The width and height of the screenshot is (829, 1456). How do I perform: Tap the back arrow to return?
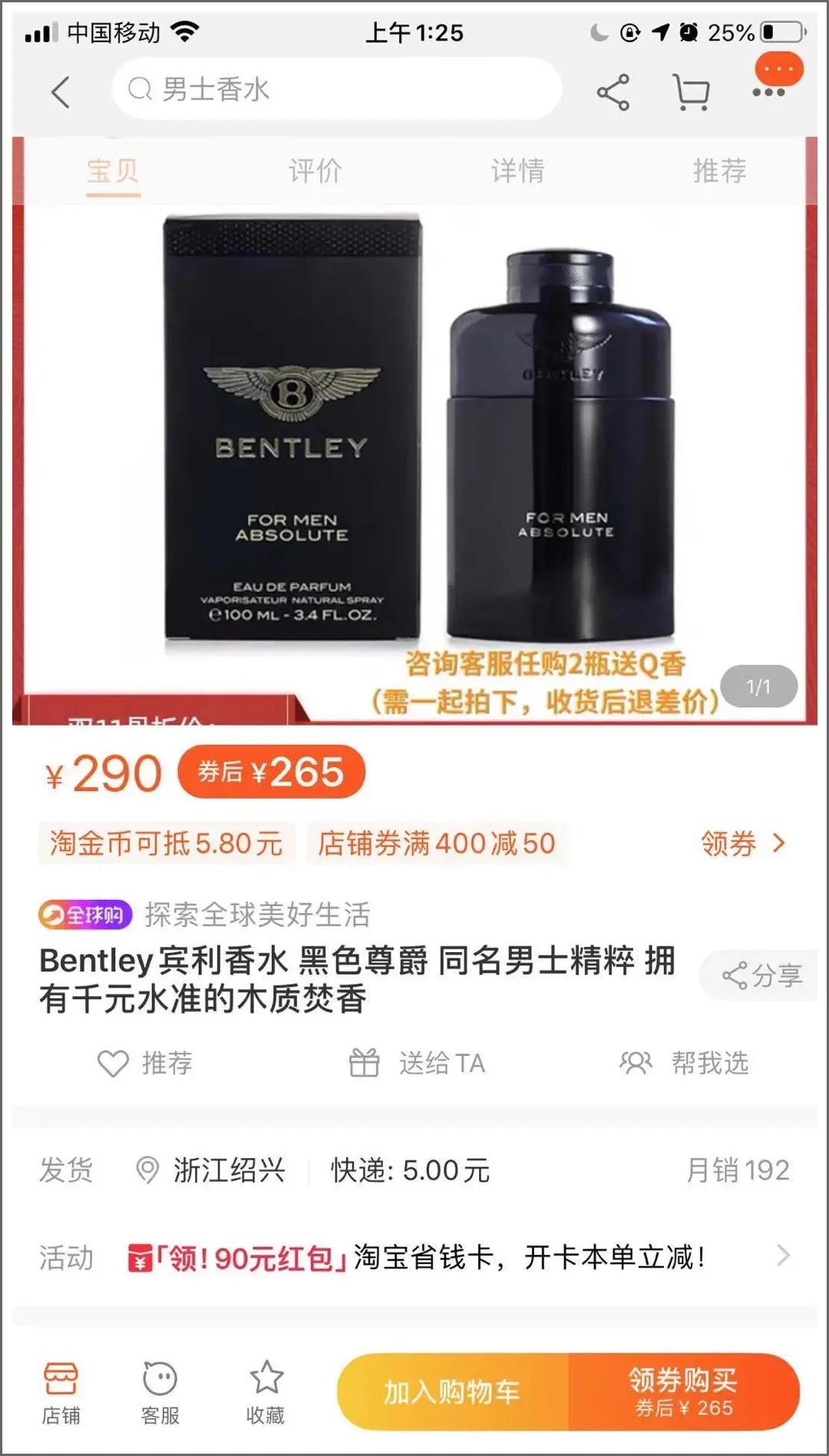(60, 91)
